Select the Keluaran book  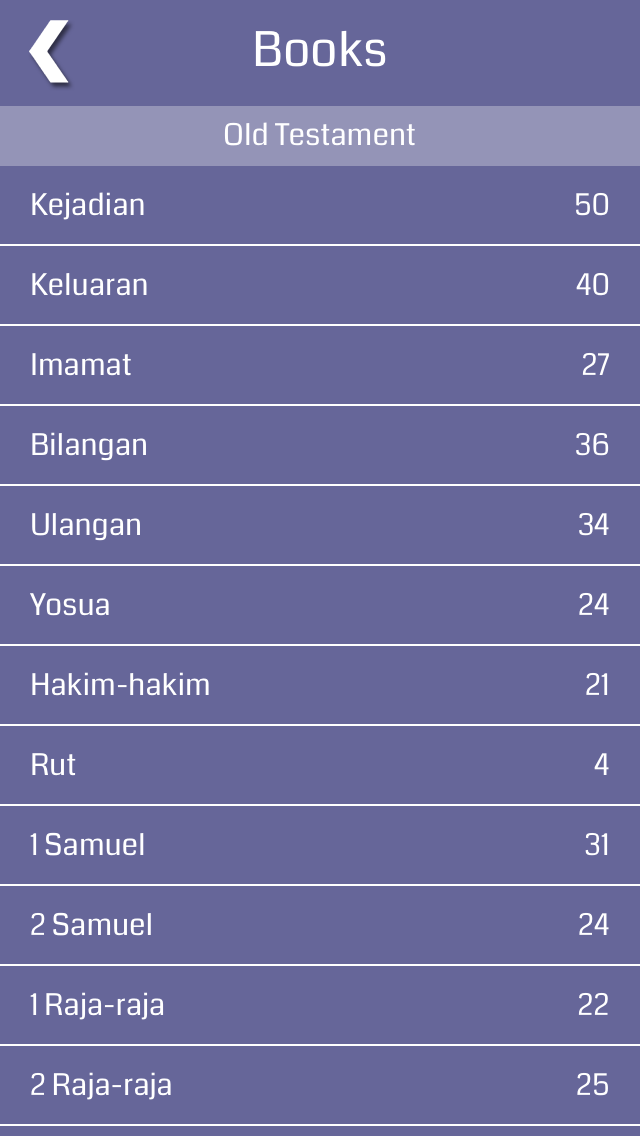[x=320, y=285]
